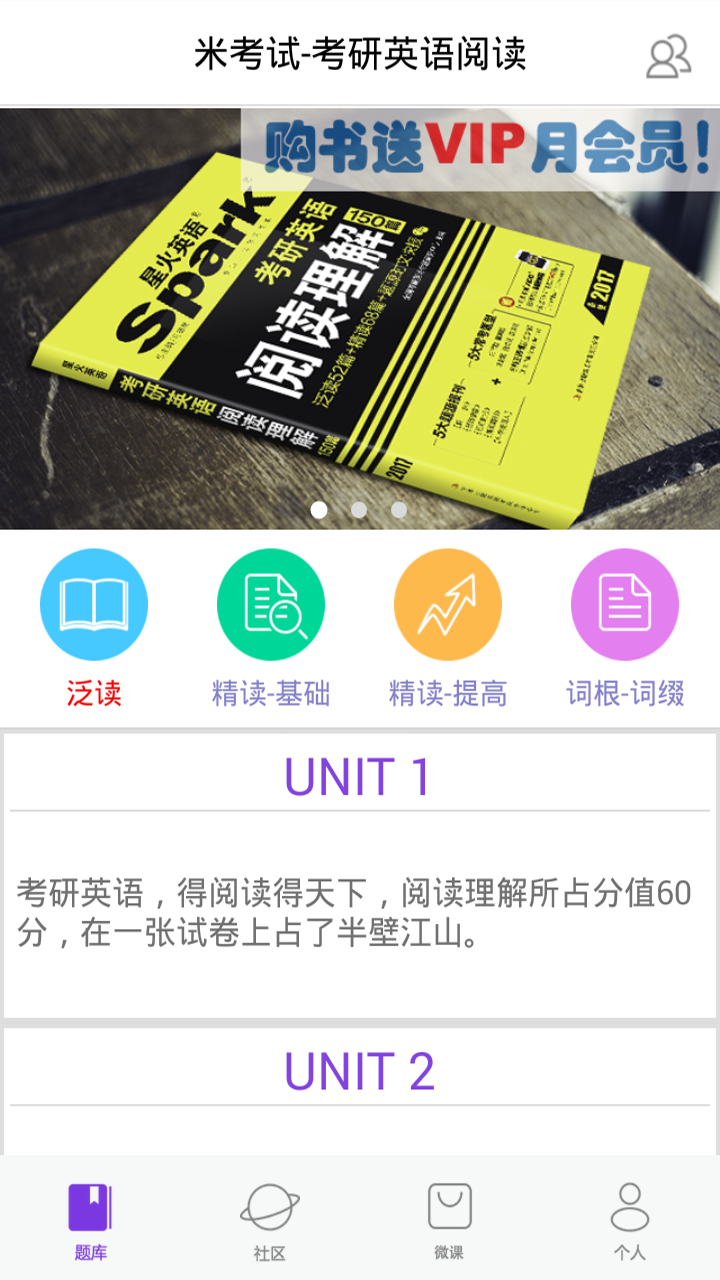The image size is (720, 1280).
Task: Open the user profile icon in header
Action: 668,56
